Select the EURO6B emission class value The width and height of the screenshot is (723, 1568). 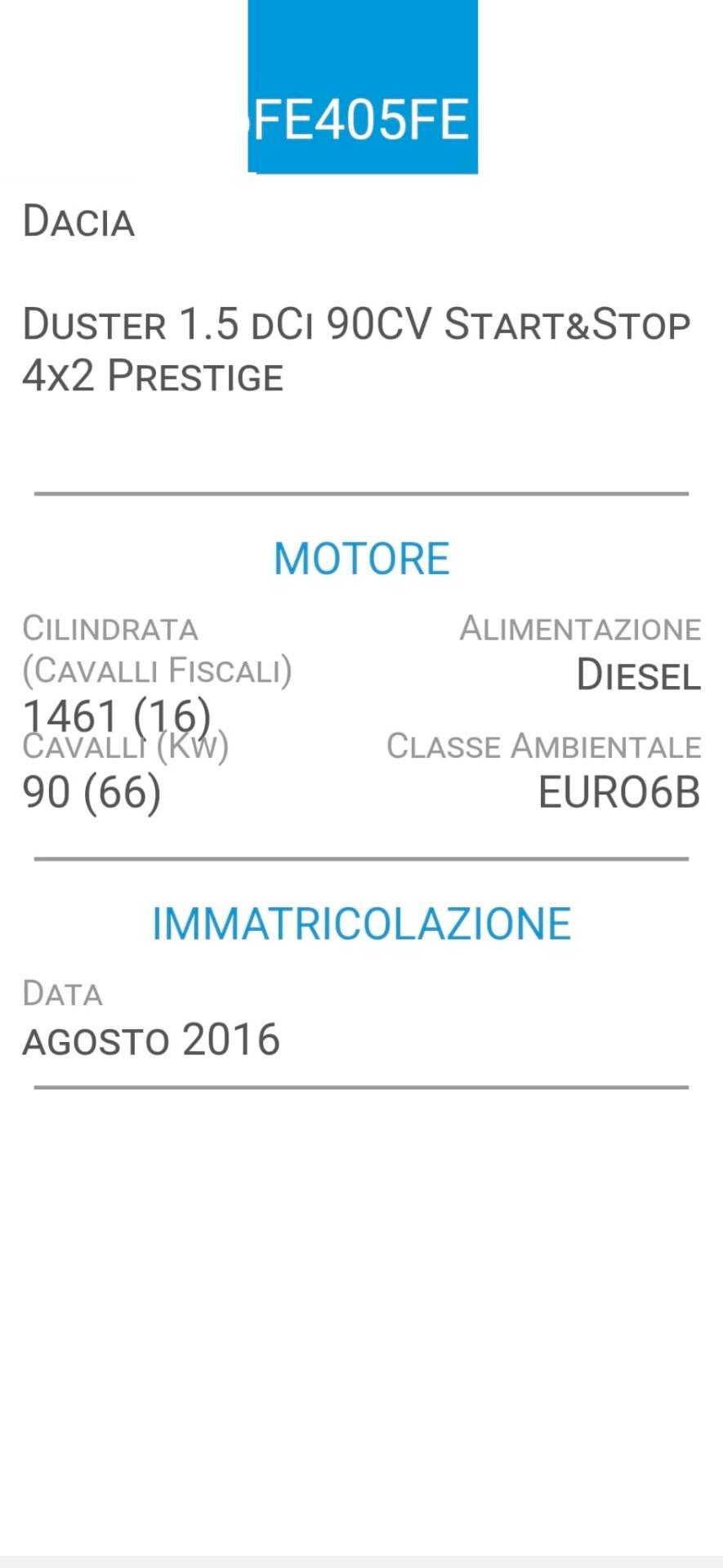(x=618, y=792)
